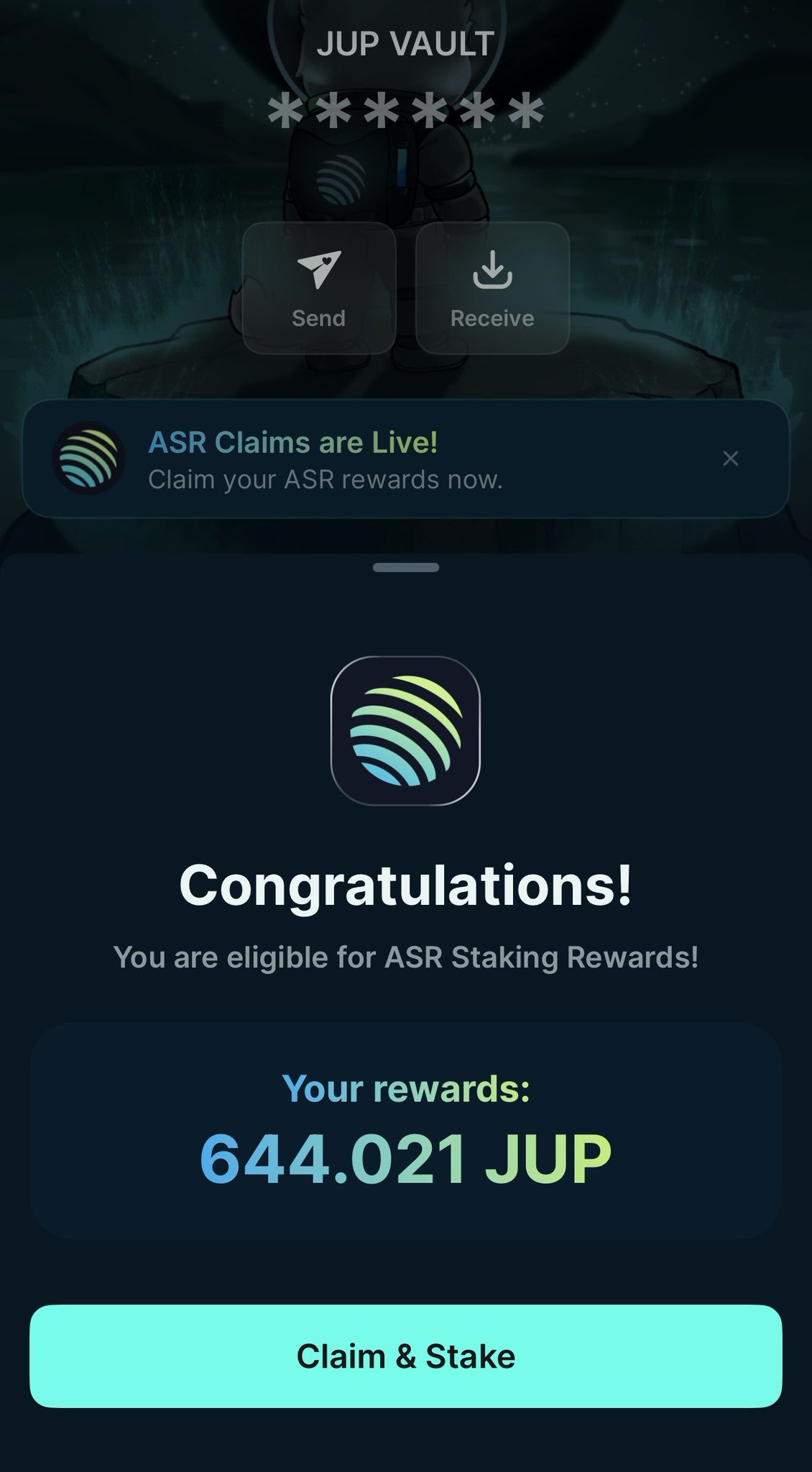Open the ASR Claims are Live banner
Screen dimensions: 812x1472
tap(323, 459)
